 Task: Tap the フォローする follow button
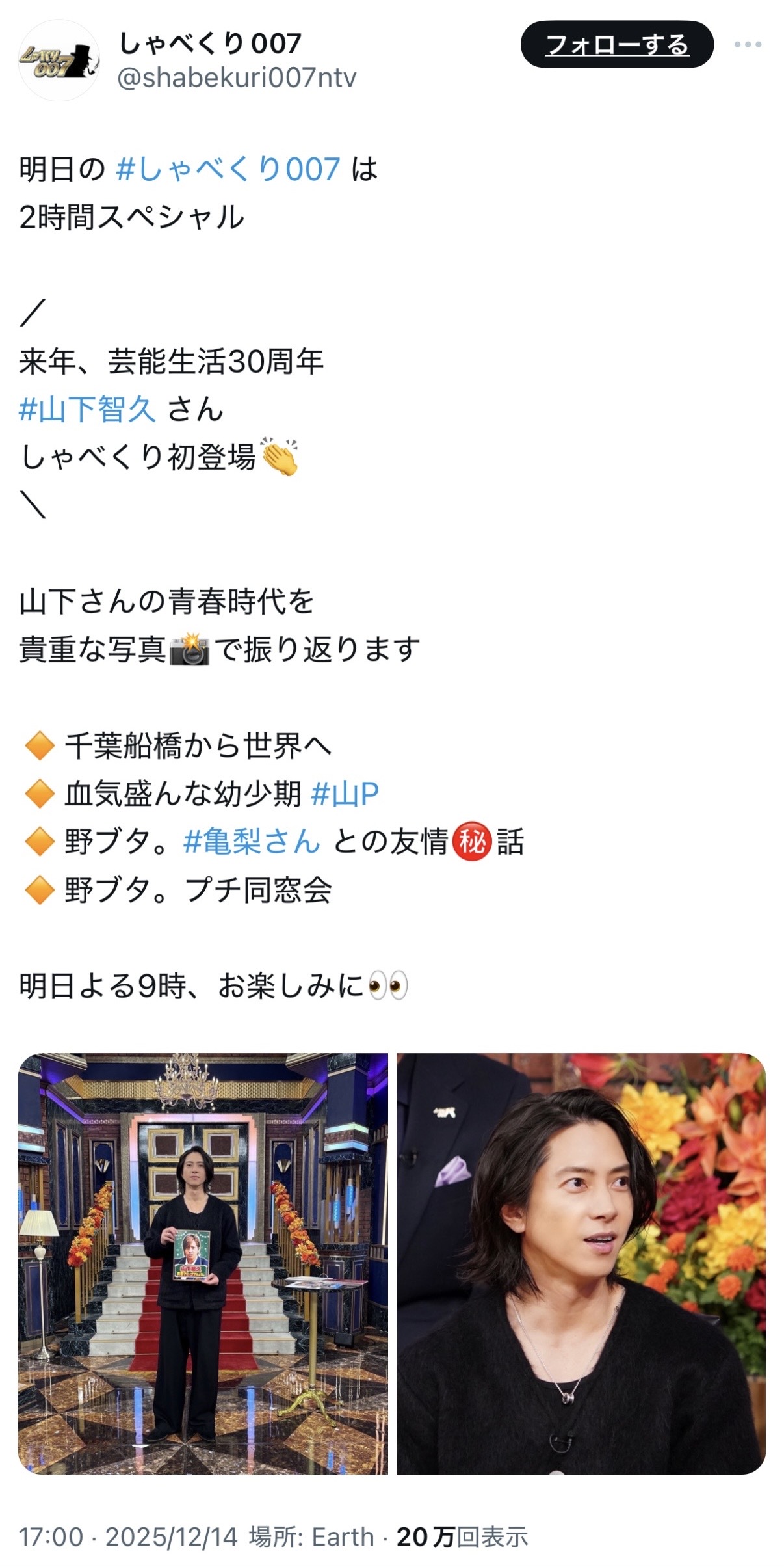tap(616, 44)
